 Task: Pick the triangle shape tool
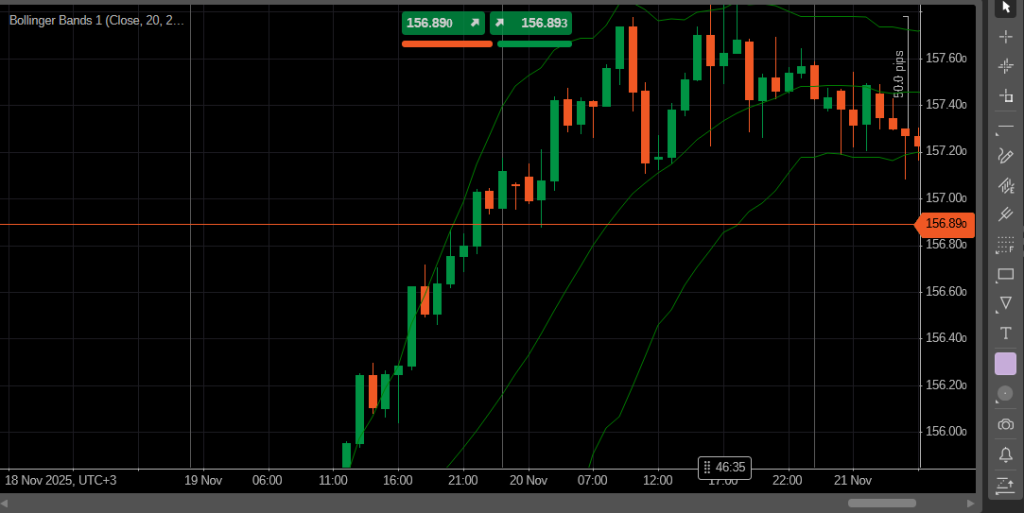click(1006, 303)
